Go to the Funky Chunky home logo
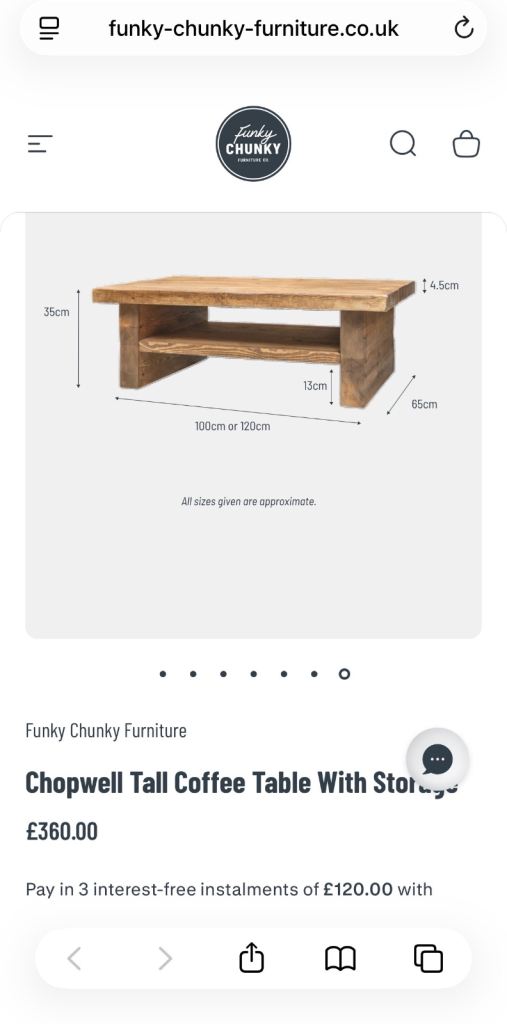Image resolution: width=507 pixels, height=1024 pixels. [254, 144]
